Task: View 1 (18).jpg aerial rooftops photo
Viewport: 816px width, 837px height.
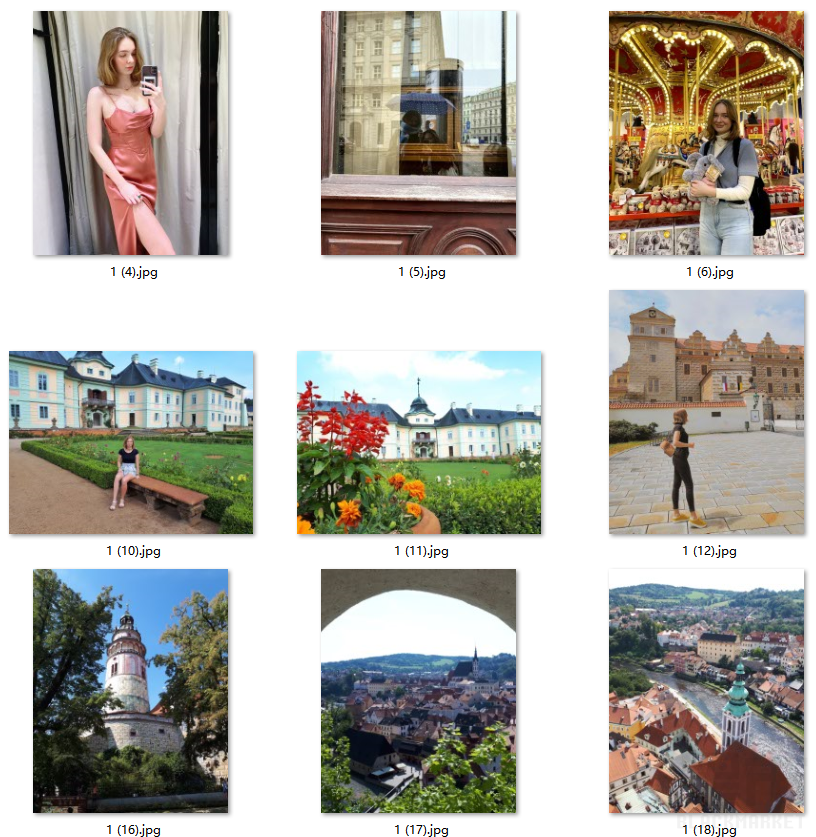Action: click(x=707, y=691)
